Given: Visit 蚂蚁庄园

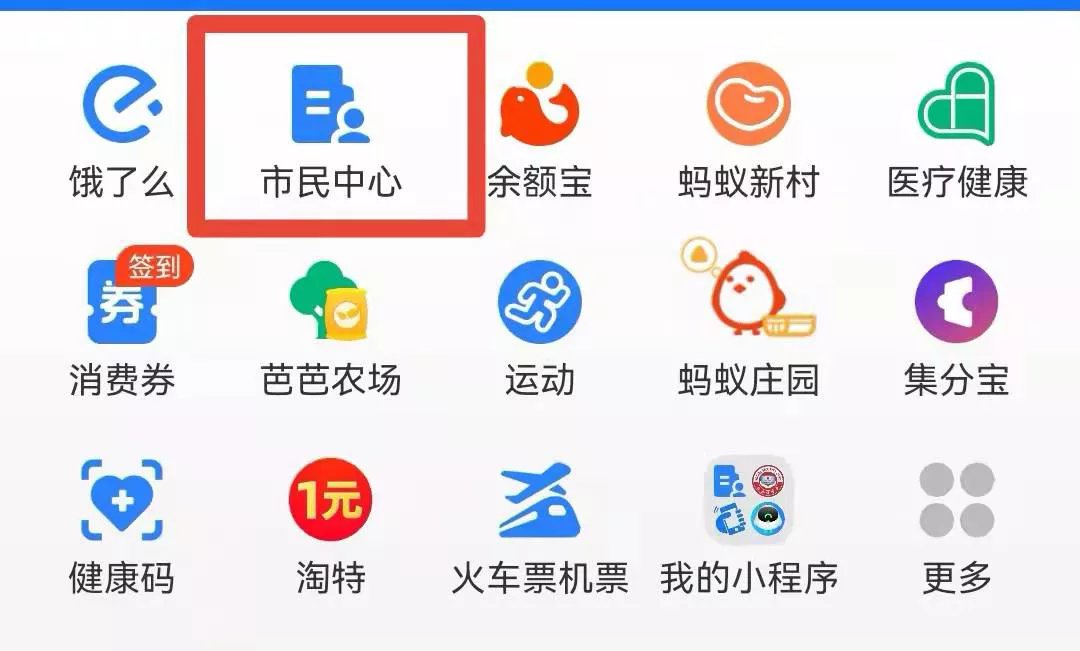Looking at the screenshot, I should [x=748, y=300].
